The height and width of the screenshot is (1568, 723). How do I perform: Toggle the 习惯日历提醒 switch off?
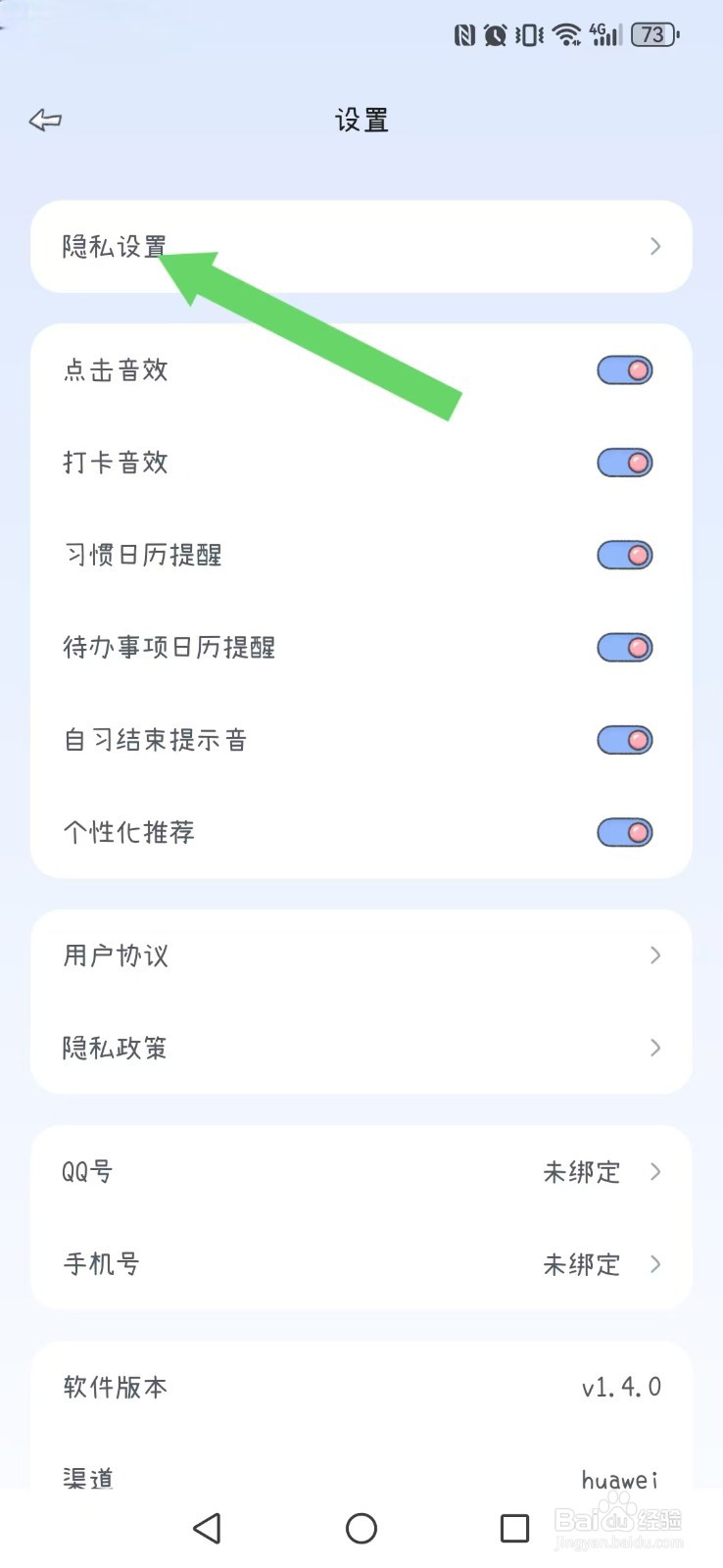[624, 554]
